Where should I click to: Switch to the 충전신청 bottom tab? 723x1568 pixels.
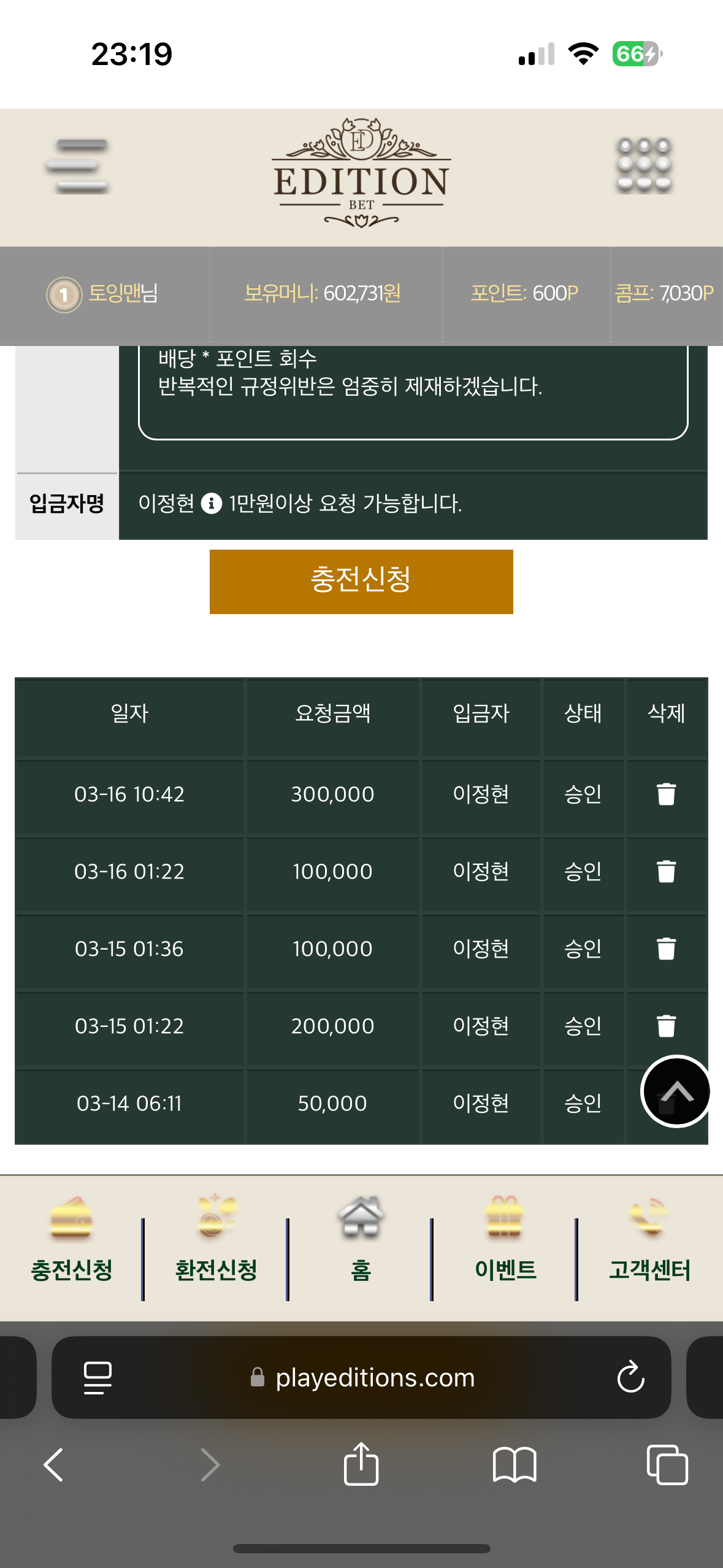point(71,1247)
